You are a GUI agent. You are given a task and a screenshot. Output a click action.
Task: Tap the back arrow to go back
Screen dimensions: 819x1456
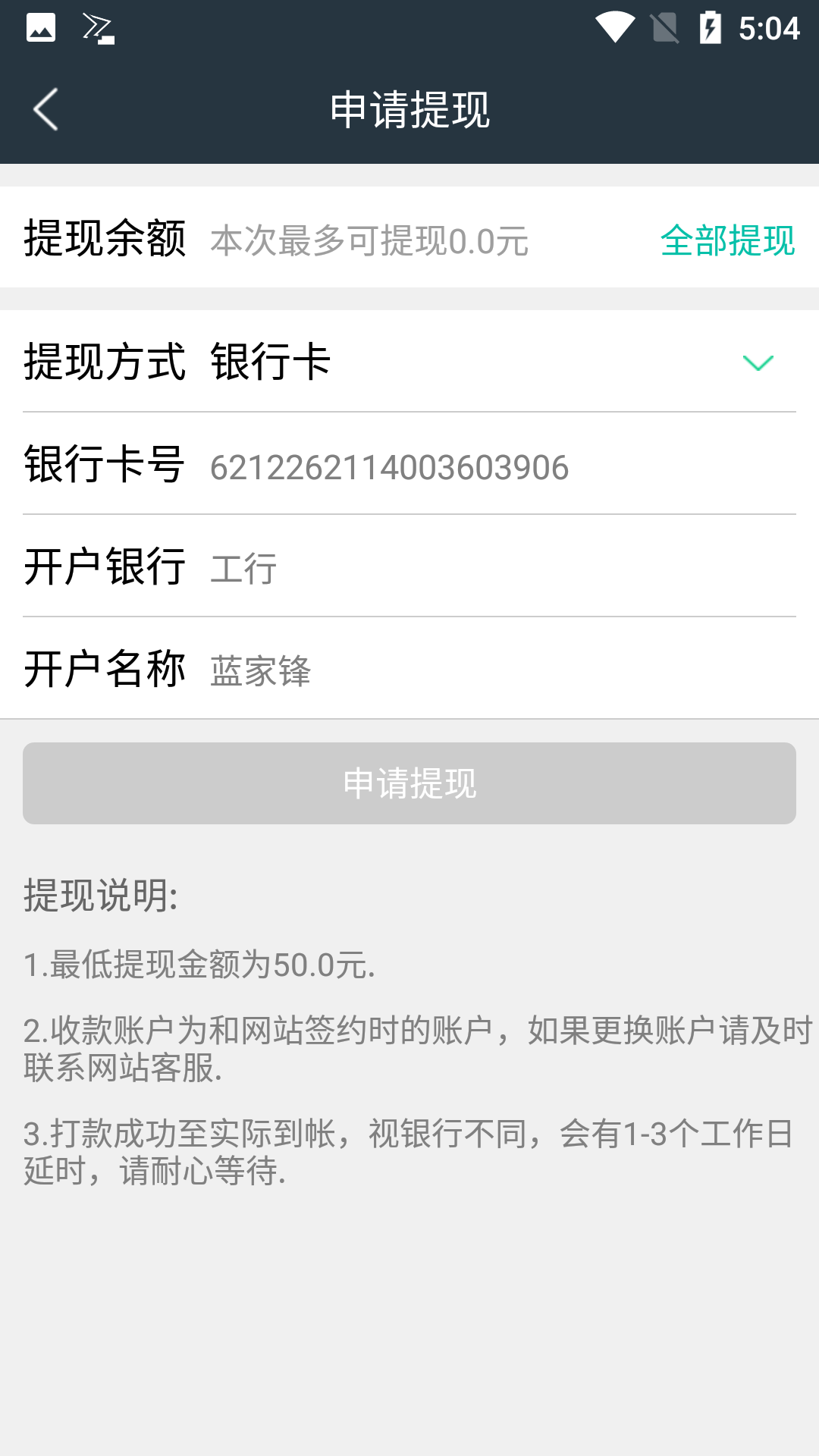[45, 108]
